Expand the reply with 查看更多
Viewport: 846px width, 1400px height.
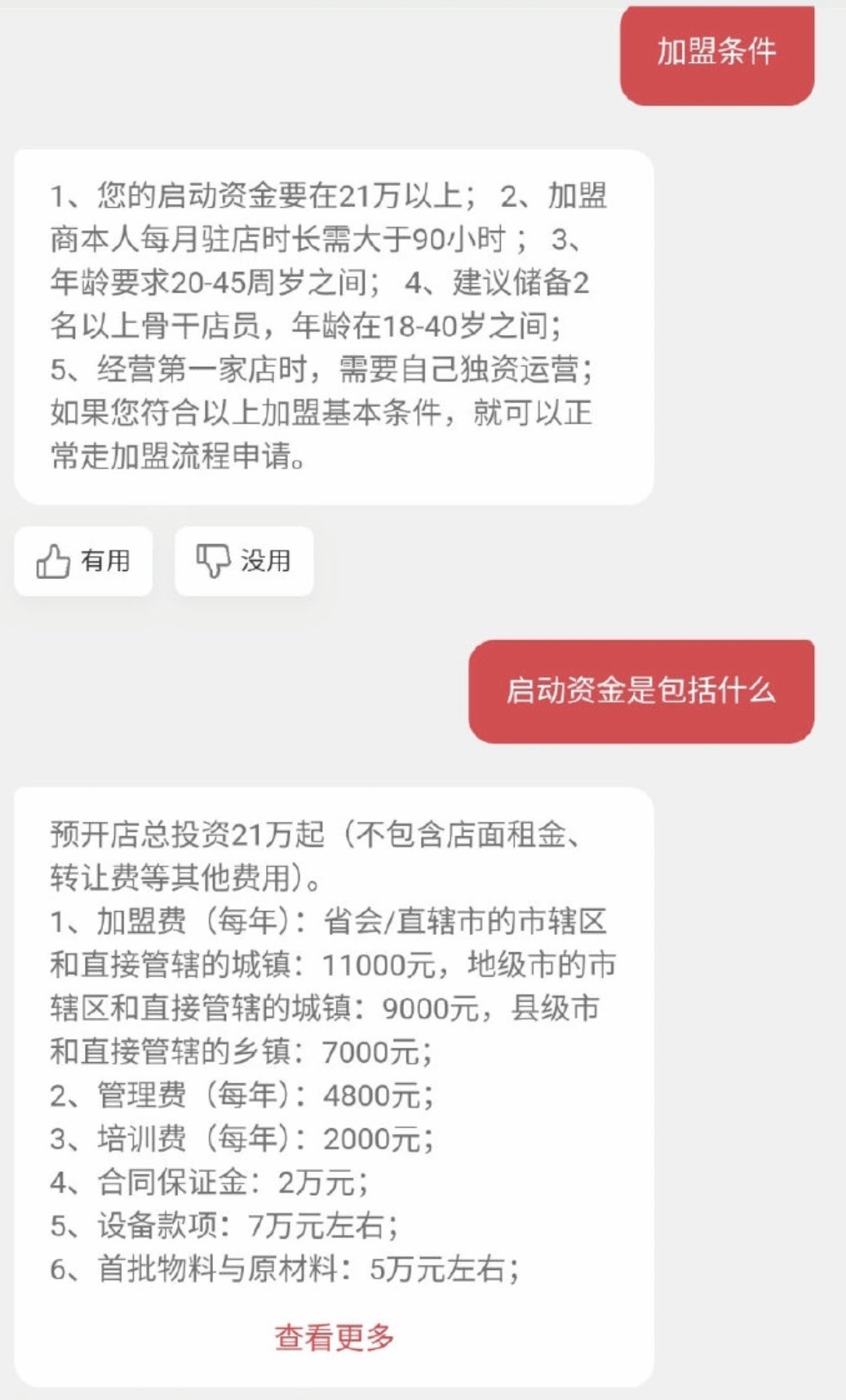334,1337
